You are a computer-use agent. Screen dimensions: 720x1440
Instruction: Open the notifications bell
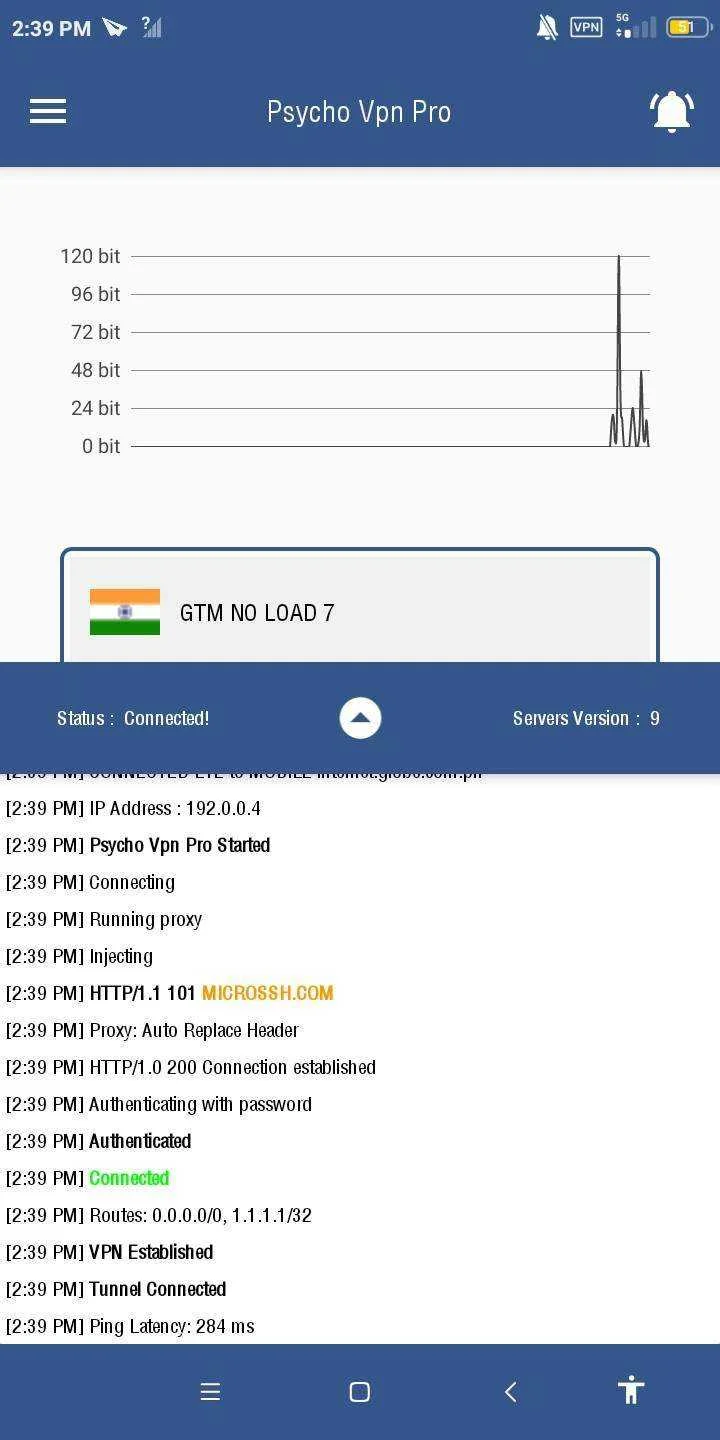tap(672, 111)
